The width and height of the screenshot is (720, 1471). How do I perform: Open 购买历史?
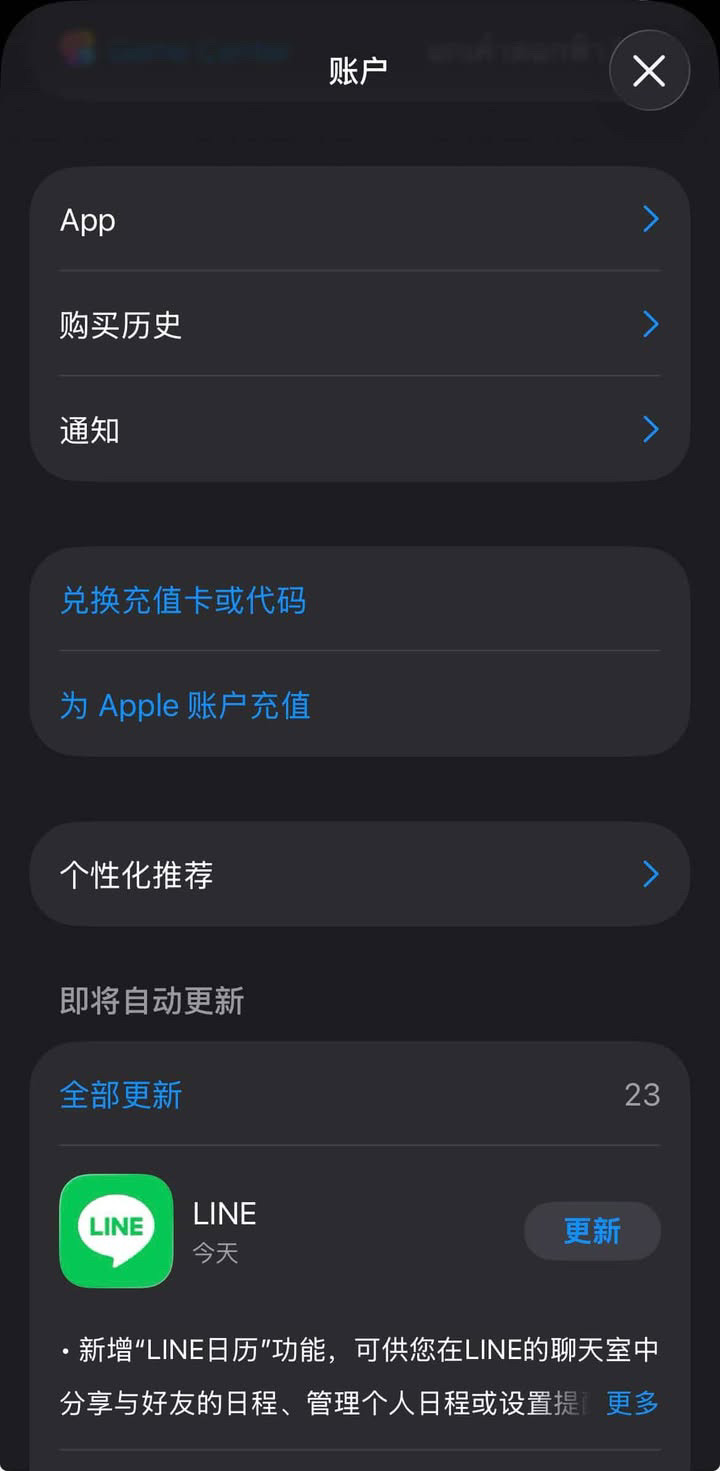[x=360, y=324]
